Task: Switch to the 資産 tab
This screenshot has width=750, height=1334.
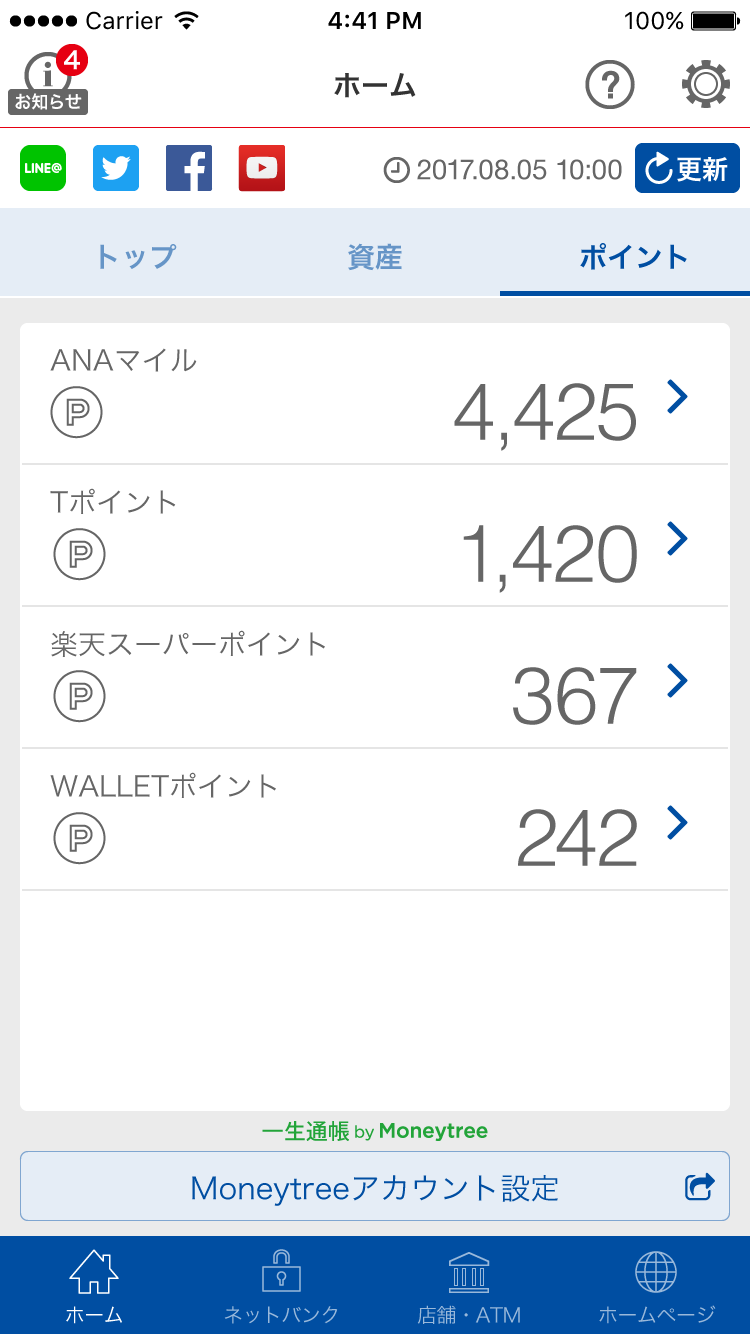Action: 375,256
